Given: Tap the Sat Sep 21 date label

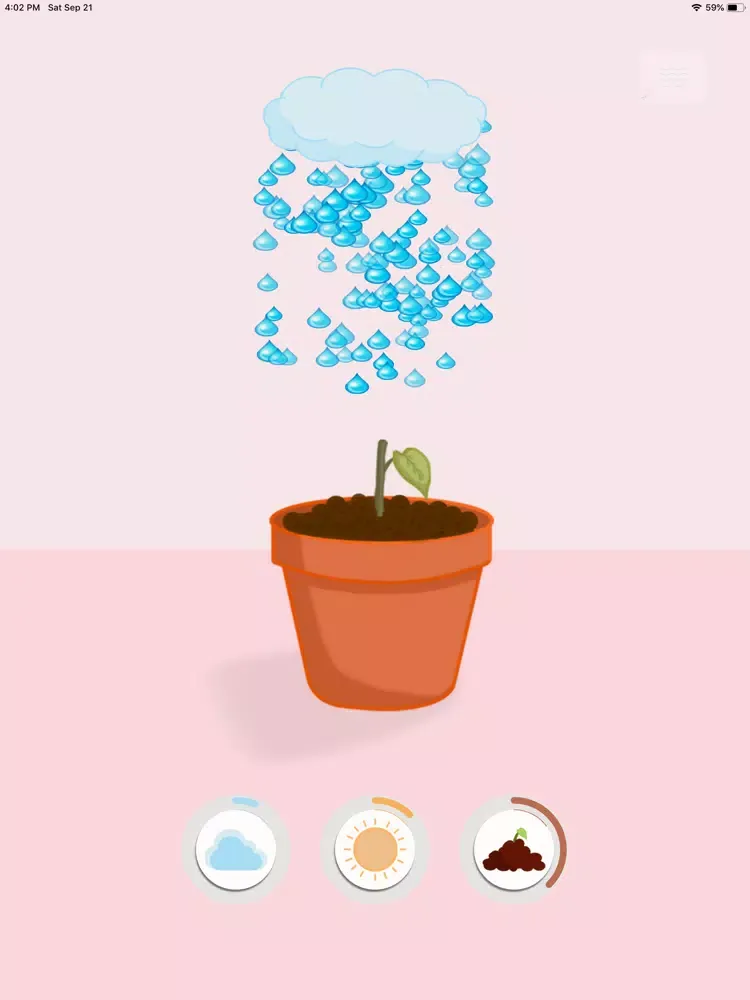Looking at the screenshot, I should coord(70,8).
